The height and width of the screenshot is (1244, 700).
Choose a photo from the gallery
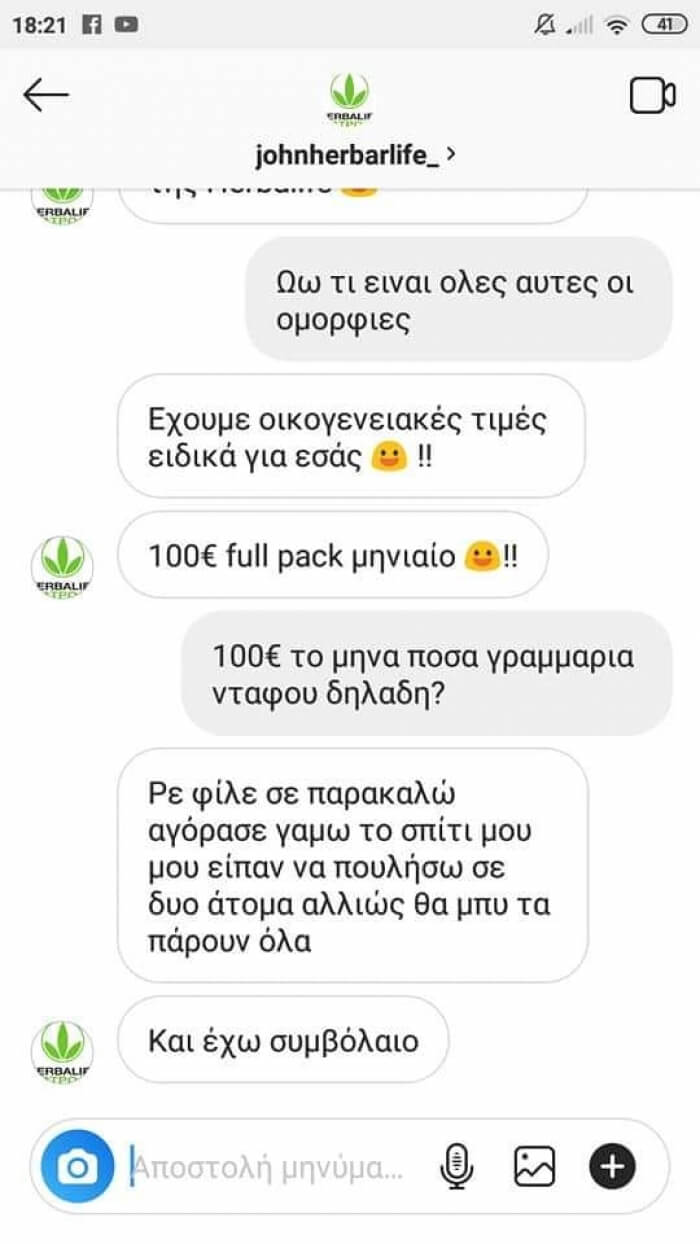tap(534, 1165)
